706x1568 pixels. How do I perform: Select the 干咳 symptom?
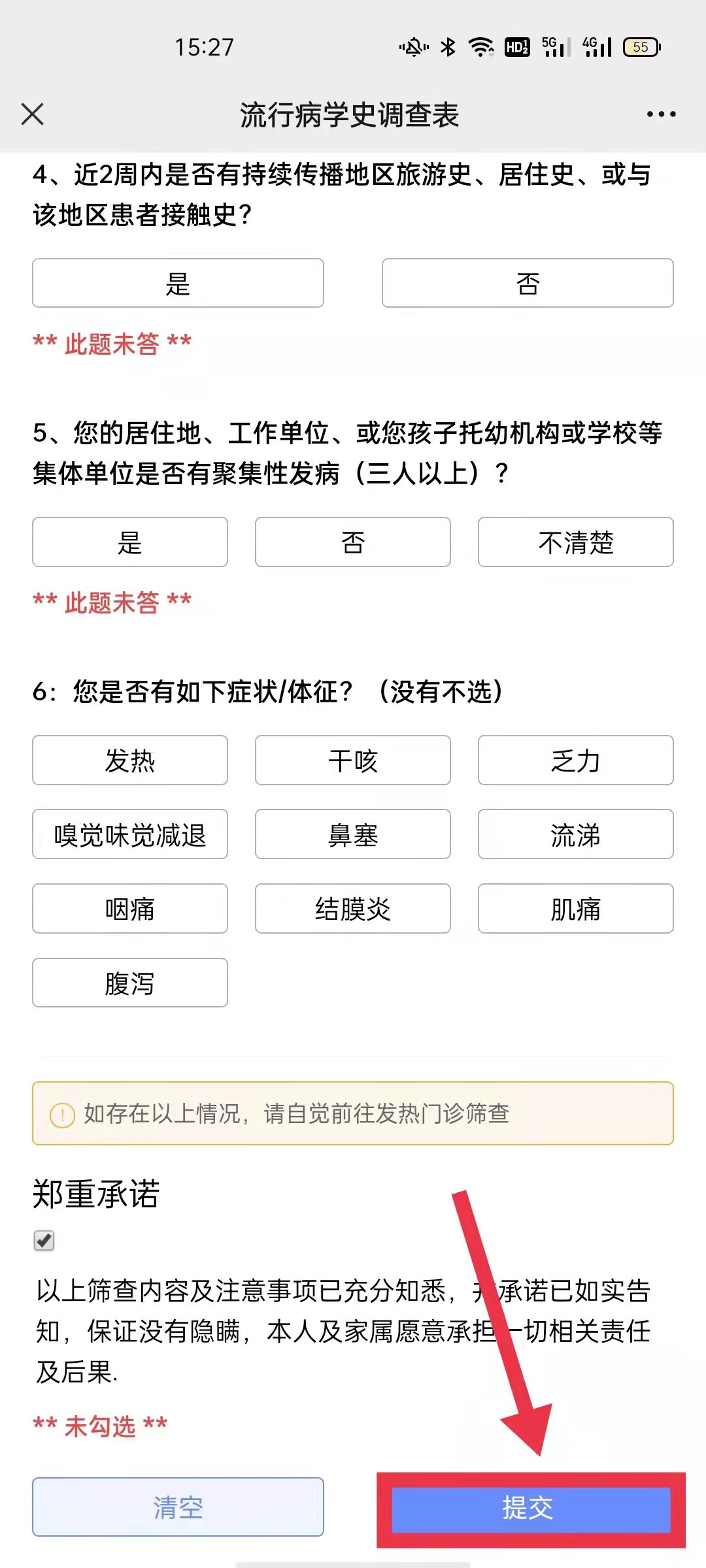(x=353, y=760)
